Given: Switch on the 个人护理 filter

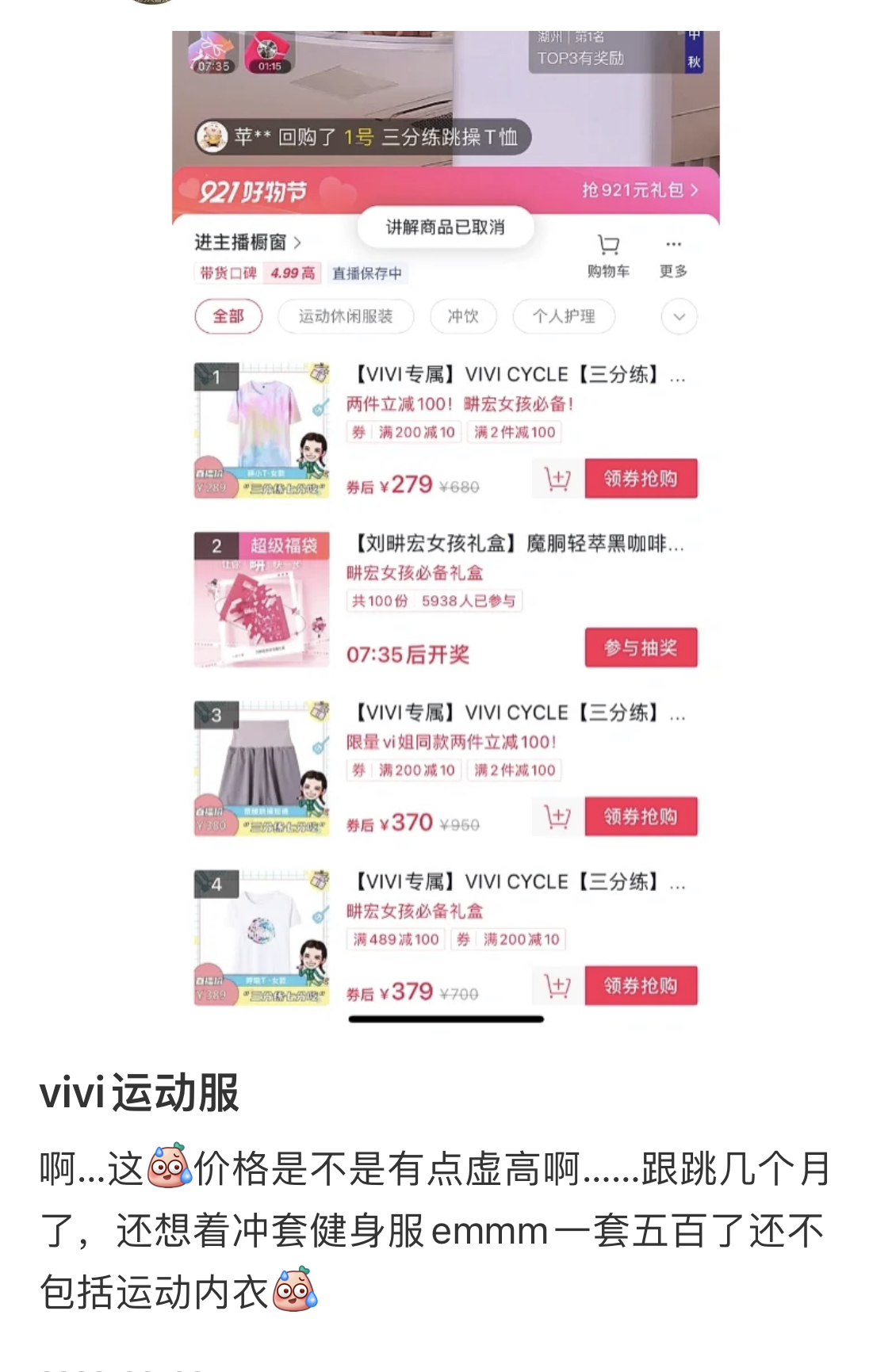Looking at the screenshot, I should pyautogui.click(x=563, y=315).
